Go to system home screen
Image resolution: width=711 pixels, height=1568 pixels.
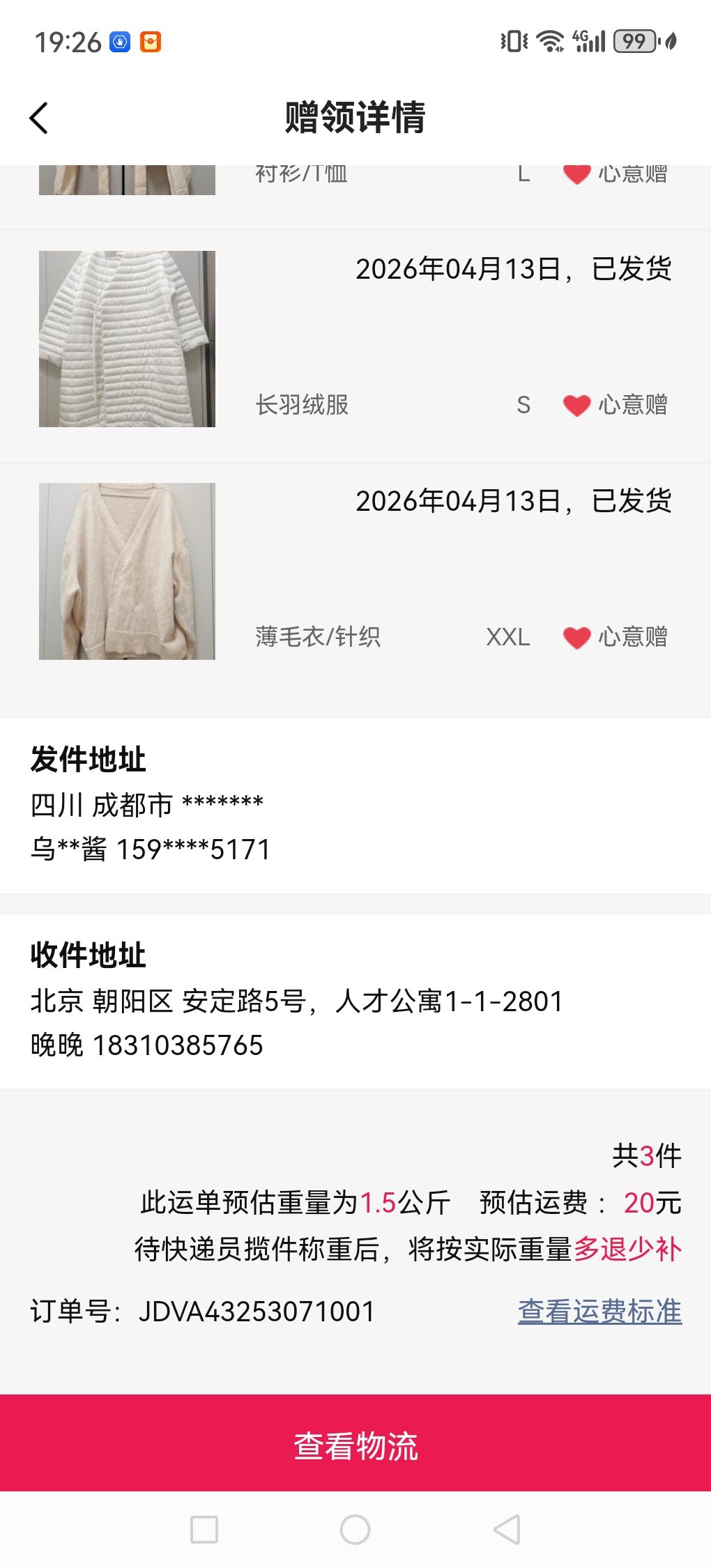pos(355,1530)
